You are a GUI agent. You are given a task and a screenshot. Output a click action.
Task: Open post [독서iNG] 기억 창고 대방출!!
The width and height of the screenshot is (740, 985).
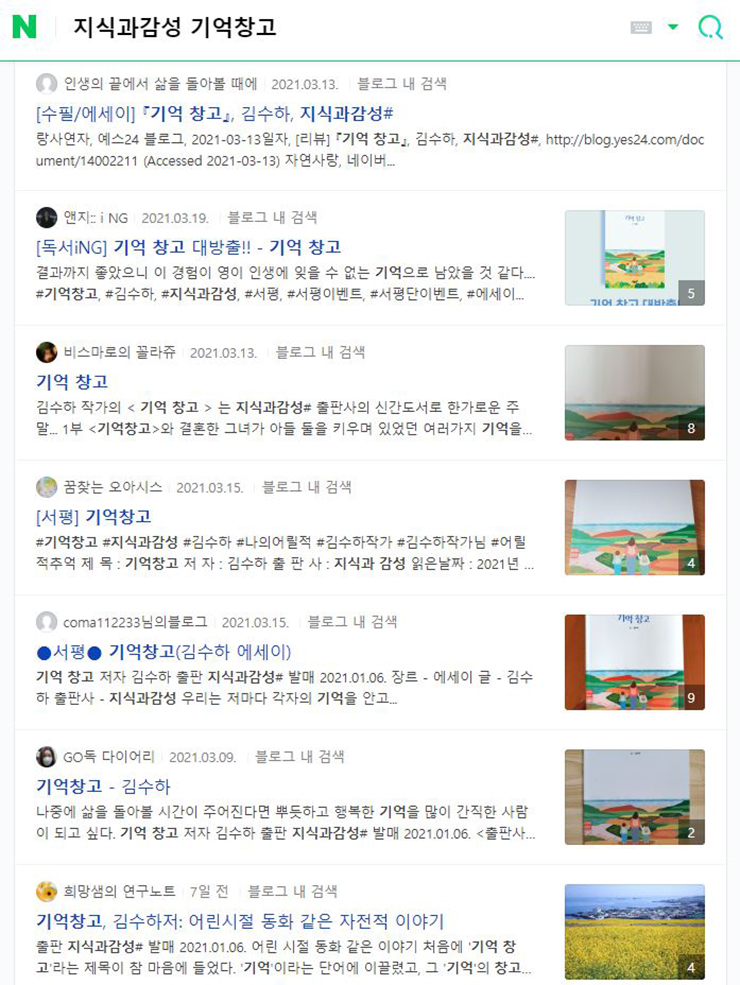[188, 247]
